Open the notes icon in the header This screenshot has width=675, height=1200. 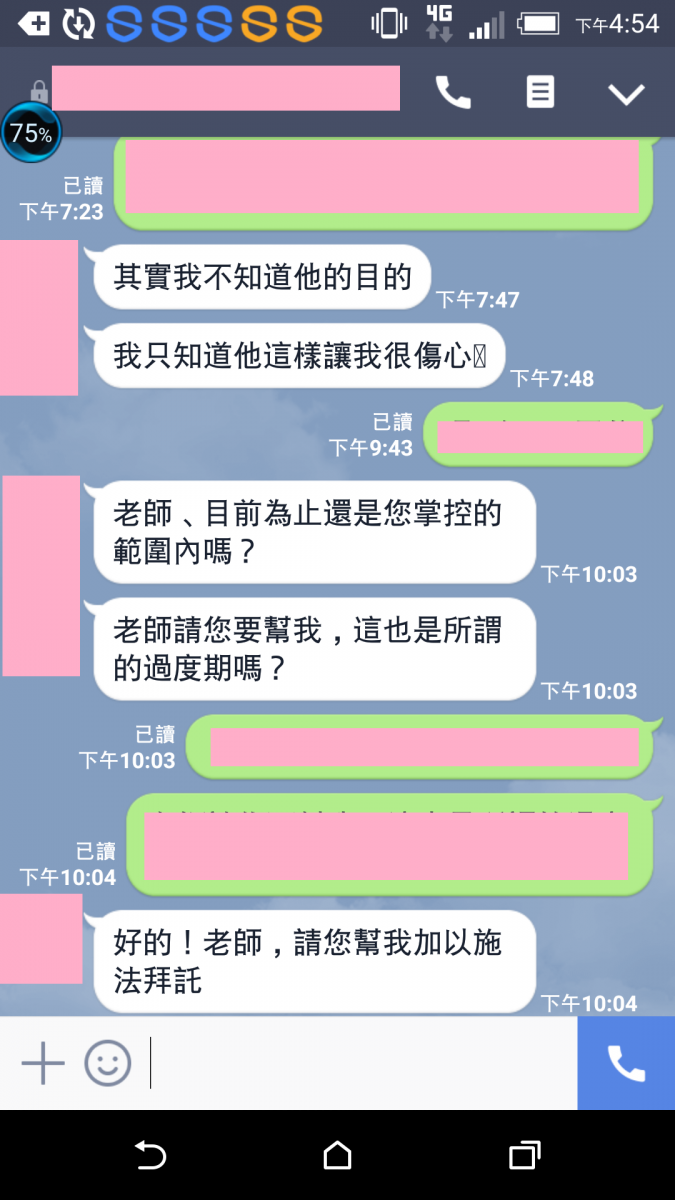pyautogui.click(x=540, y=93)
